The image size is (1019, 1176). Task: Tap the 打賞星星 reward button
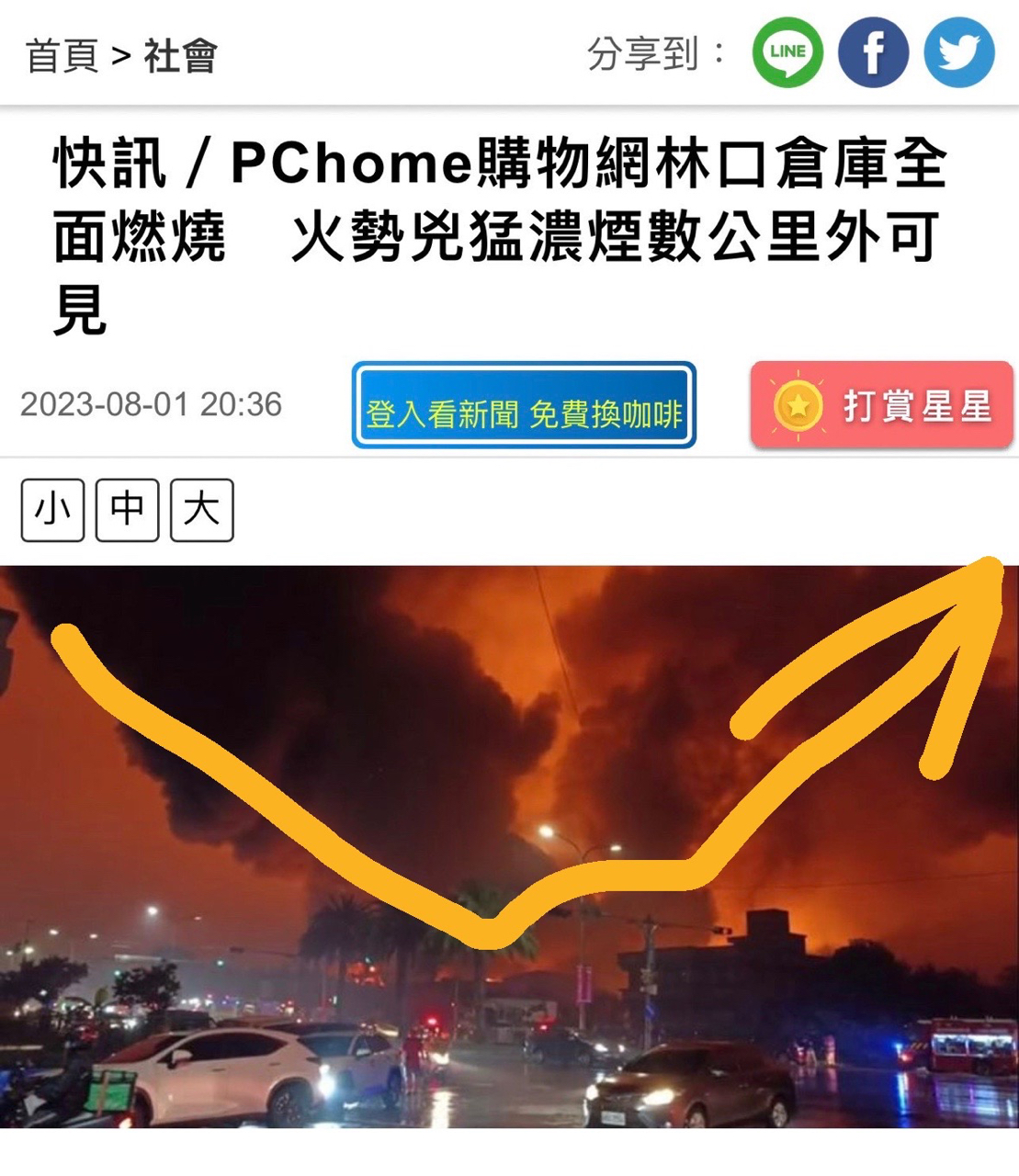coord(881,405)
